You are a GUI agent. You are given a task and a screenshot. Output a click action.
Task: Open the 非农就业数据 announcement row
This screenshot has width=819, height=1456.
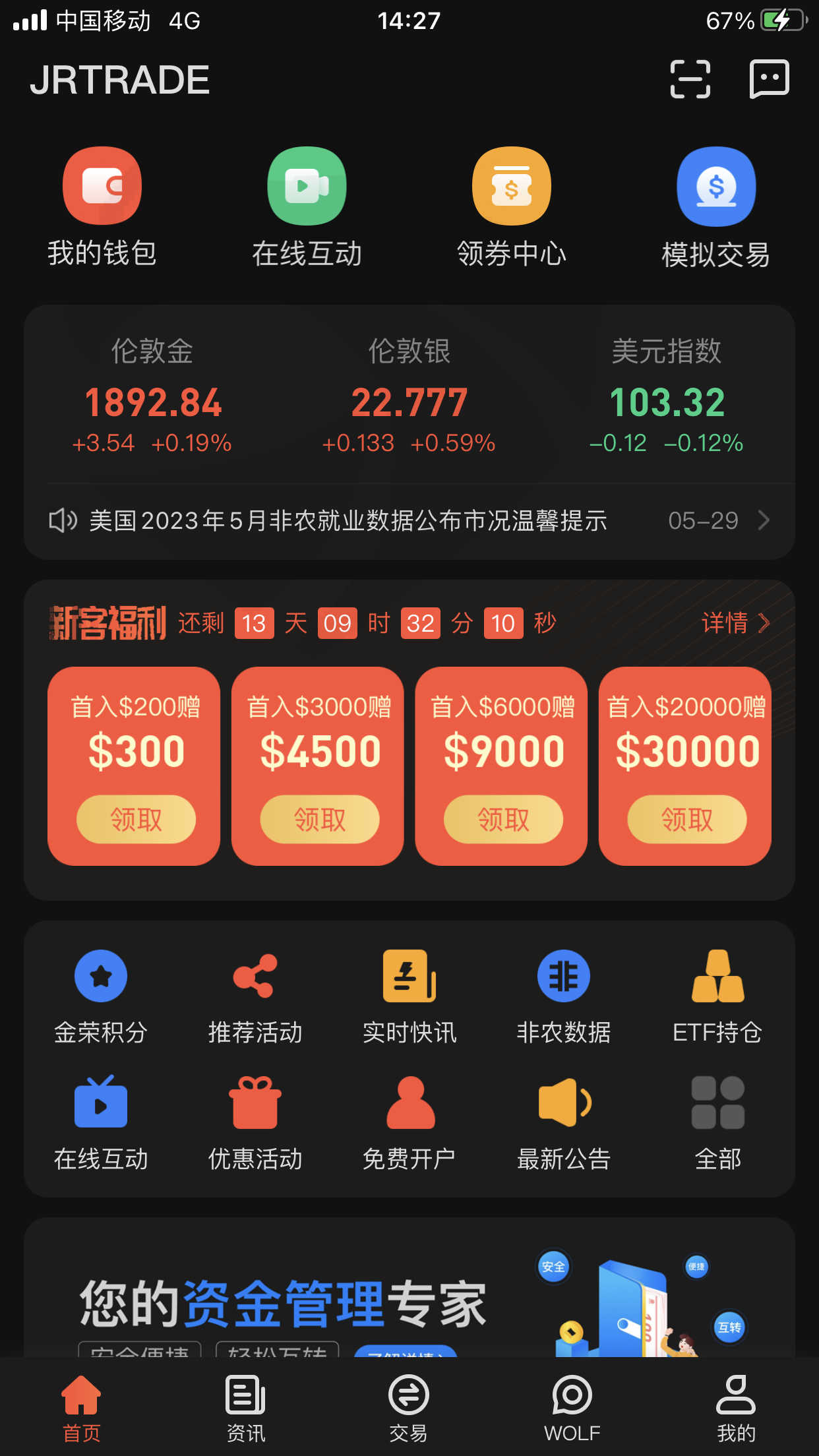[409, 521]
